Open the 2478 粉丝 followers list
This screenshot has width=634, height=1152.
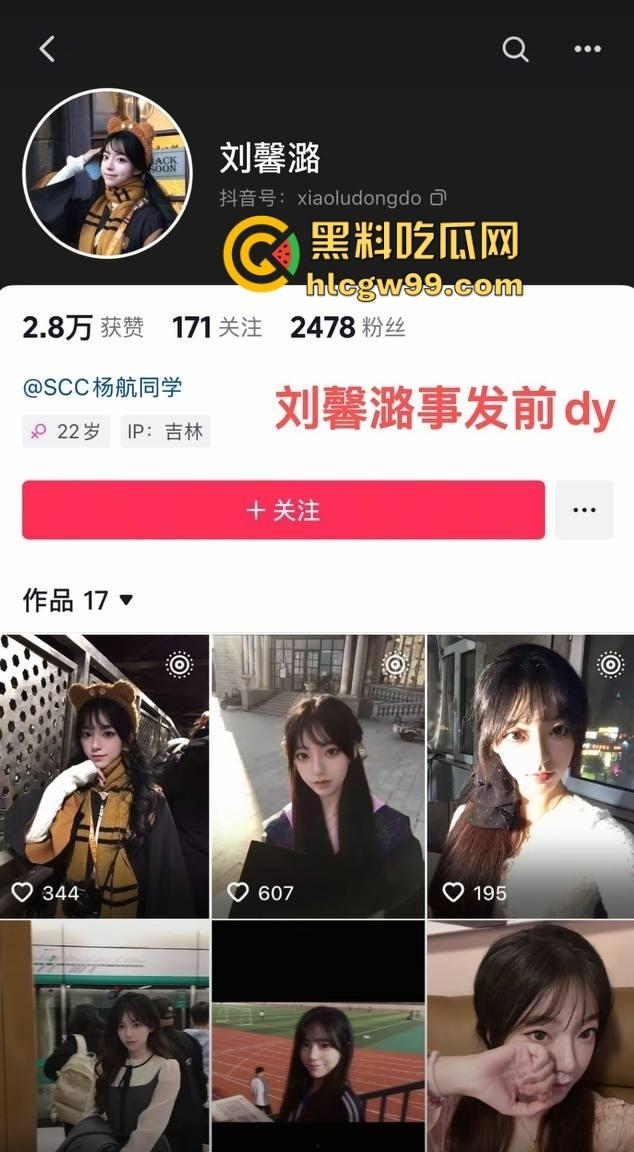click(348, 327)
